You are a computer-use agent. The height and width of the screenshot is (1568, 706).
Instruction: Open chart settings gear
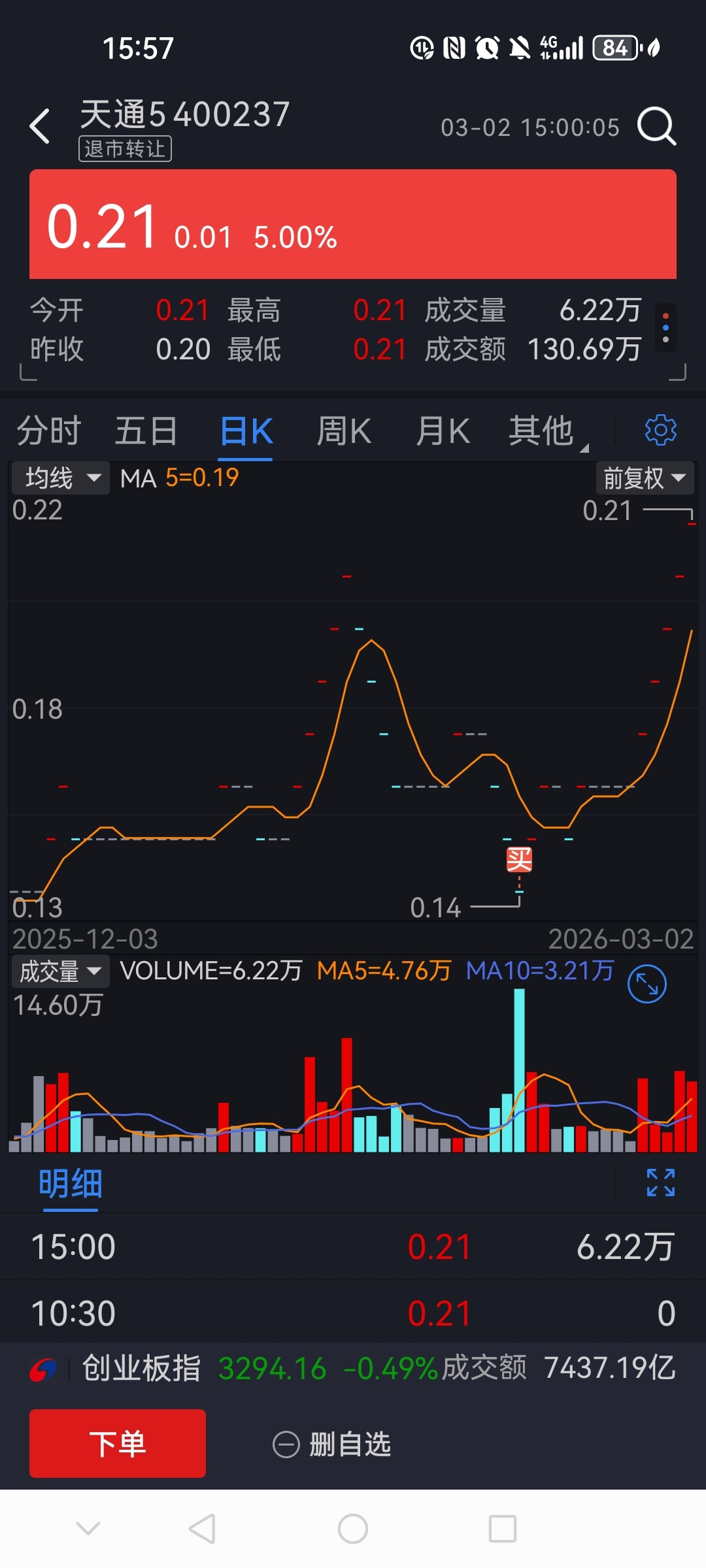point(661,430)
